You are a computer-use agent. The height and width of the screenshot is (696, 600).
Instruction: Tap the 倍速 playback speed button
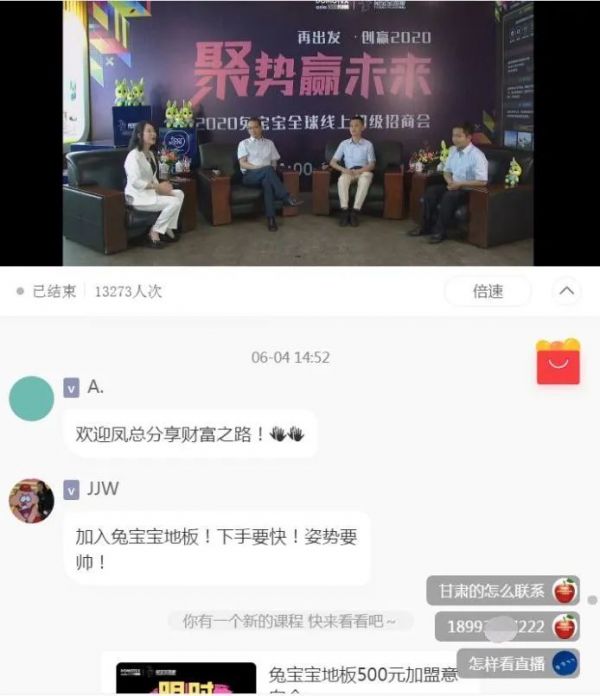(487, 292)
